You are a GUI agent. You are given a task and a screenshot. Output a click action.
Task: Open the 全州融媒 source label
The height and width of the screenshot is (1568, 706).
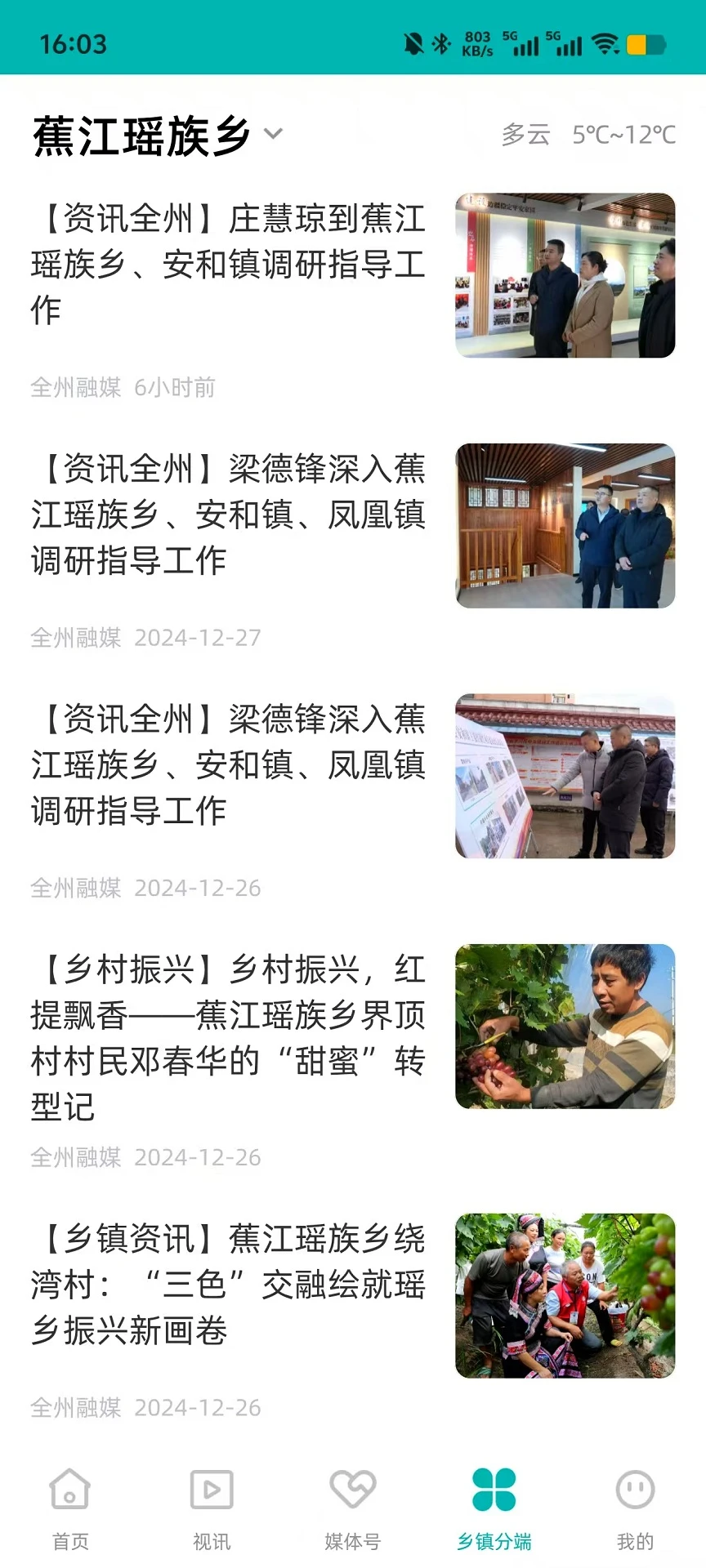pos(76,388)
